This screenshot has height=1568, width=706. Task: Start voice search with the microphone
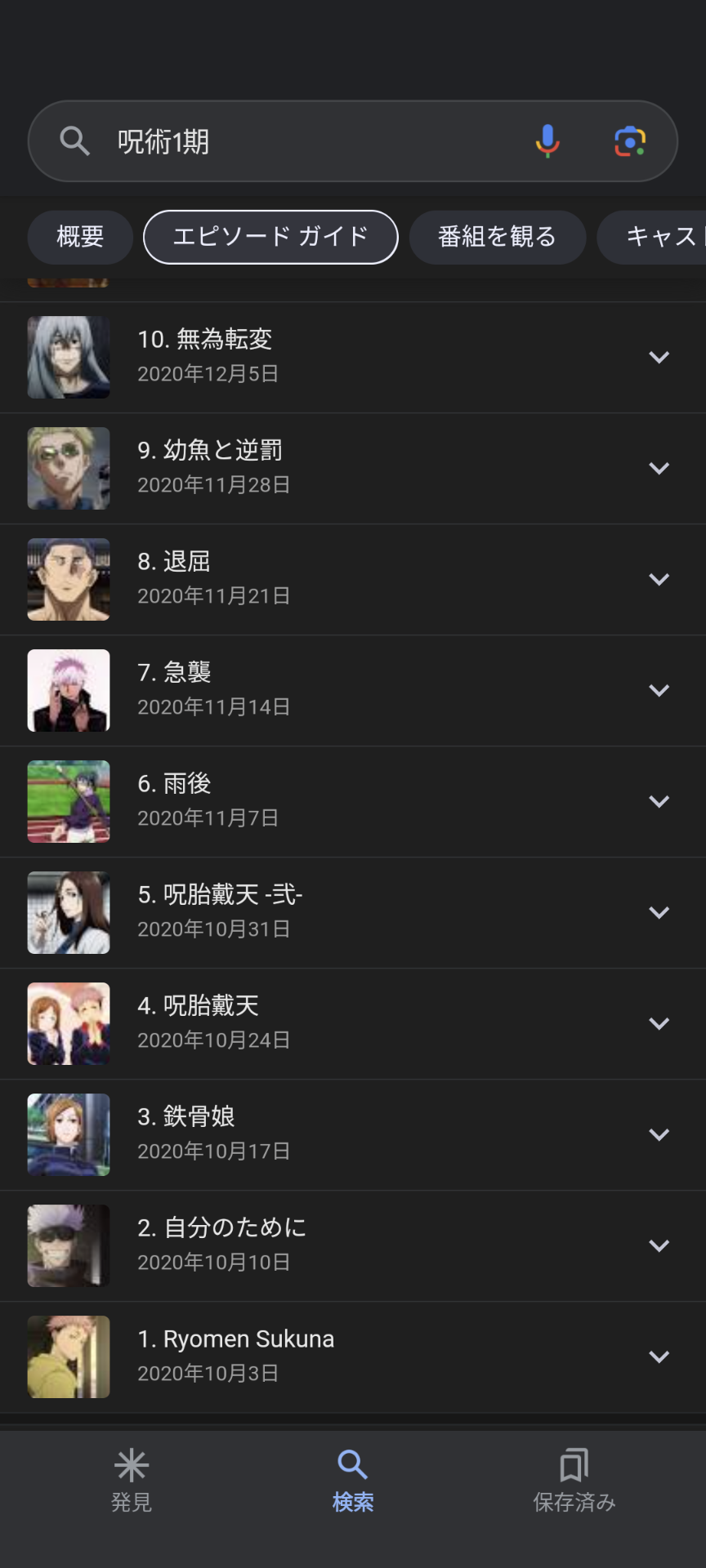click(547, 141)
